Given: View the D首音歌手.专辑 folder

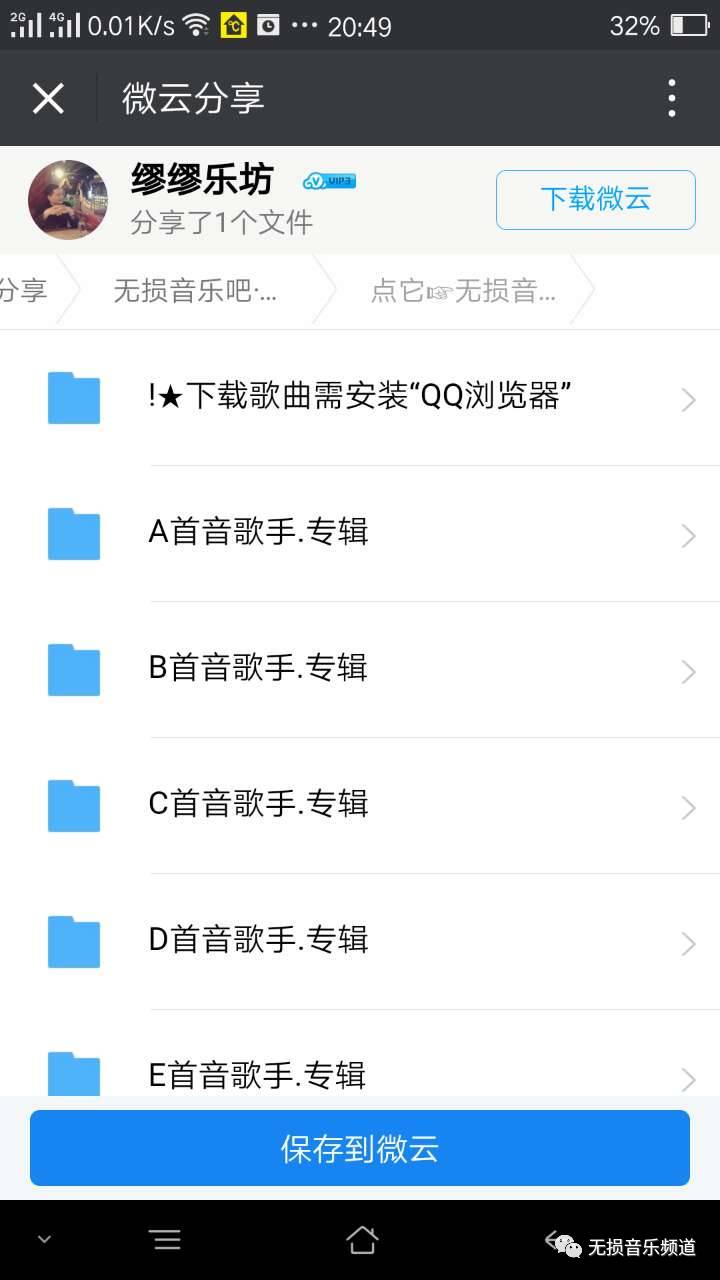Looking at the screenshot, I should (x=258, y=941).
